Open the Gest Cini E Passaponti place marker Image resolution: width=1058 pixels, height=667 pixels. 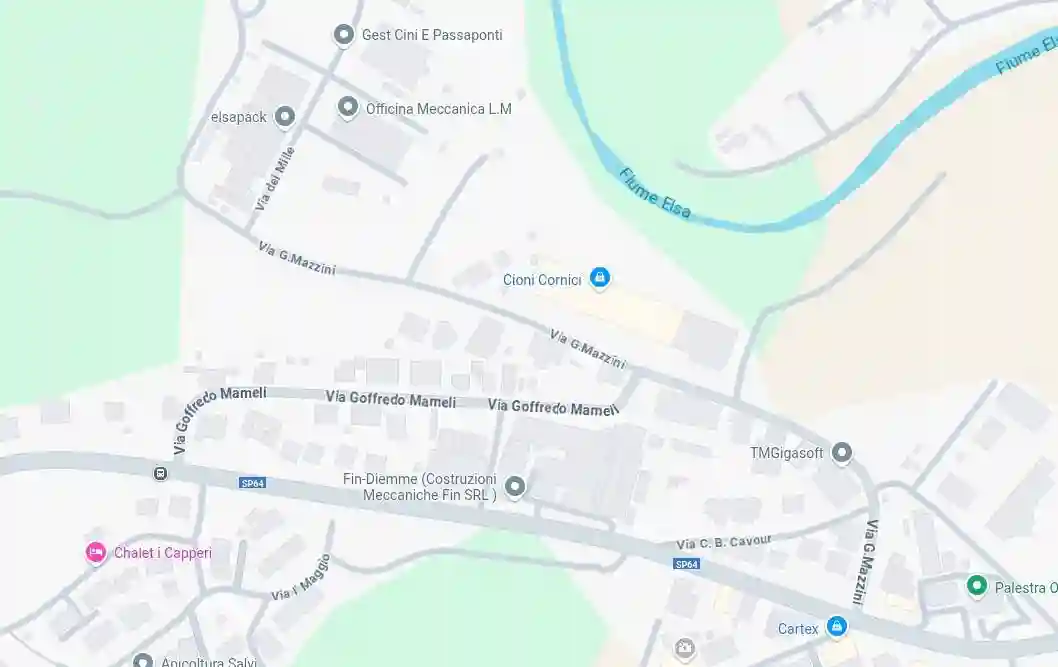[344, 35]
